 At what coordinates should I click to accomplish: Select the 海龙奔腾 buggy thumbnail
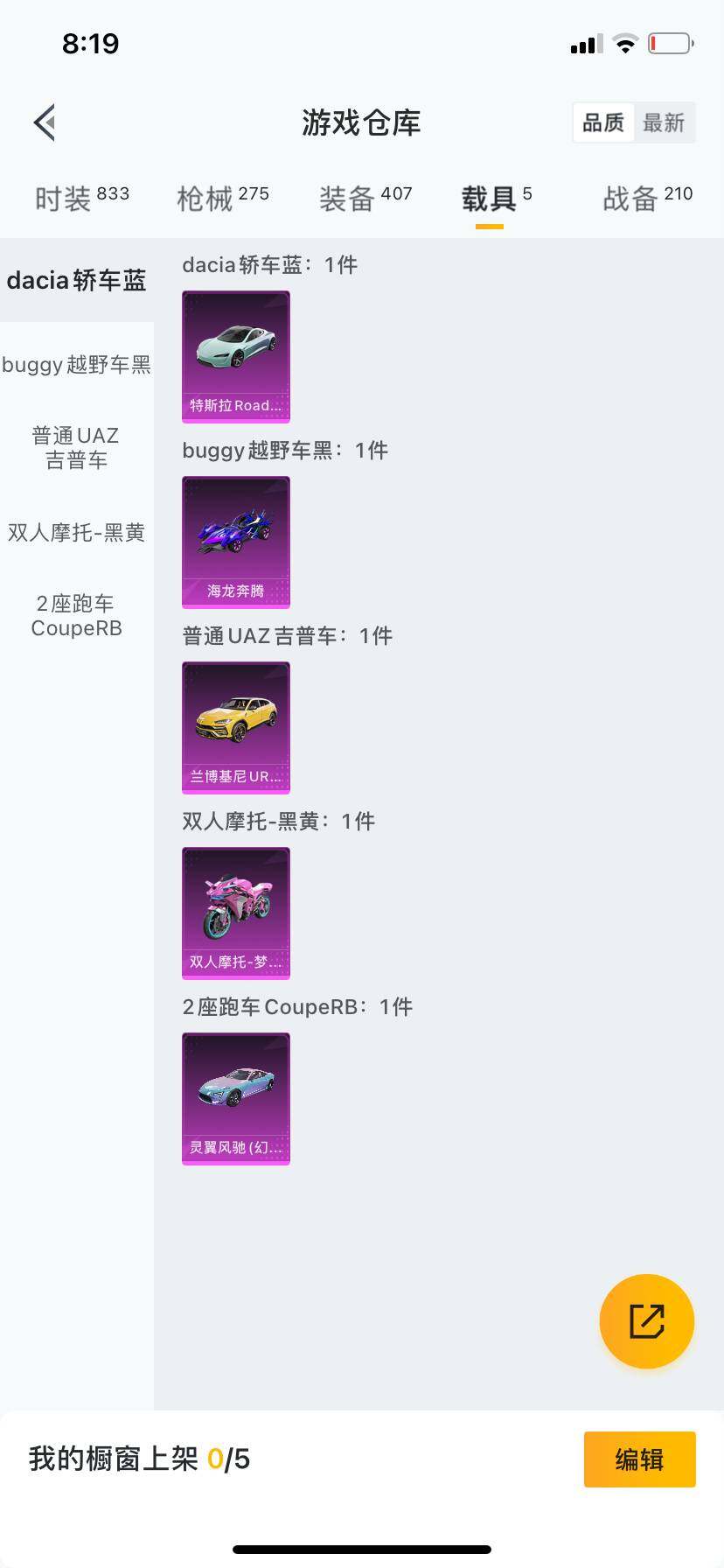point(235,542)
